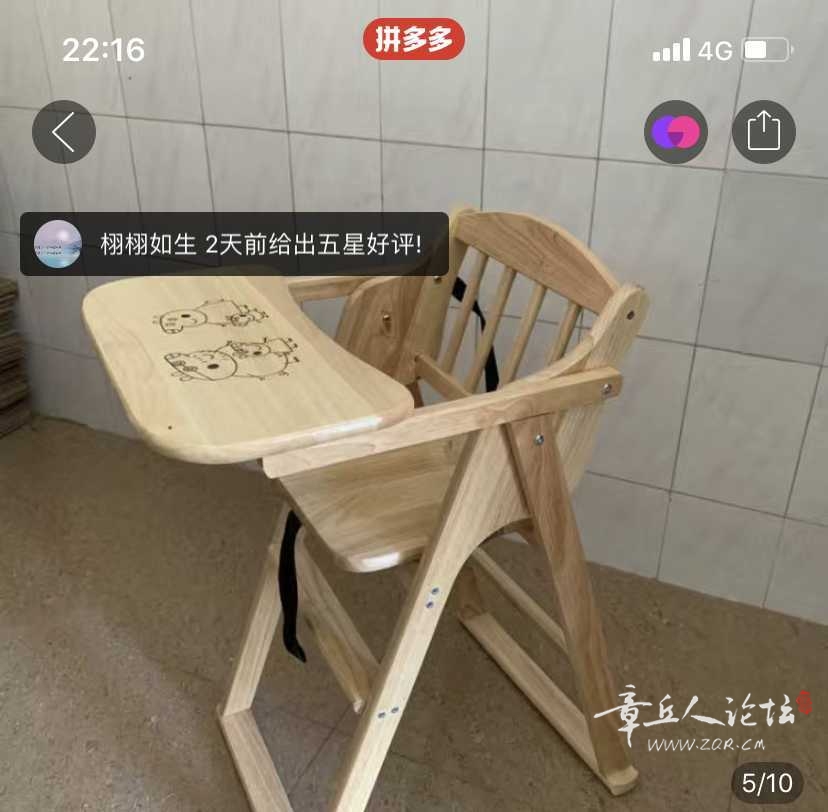Share this product
828x812 pixels.
tap(763, 132)
